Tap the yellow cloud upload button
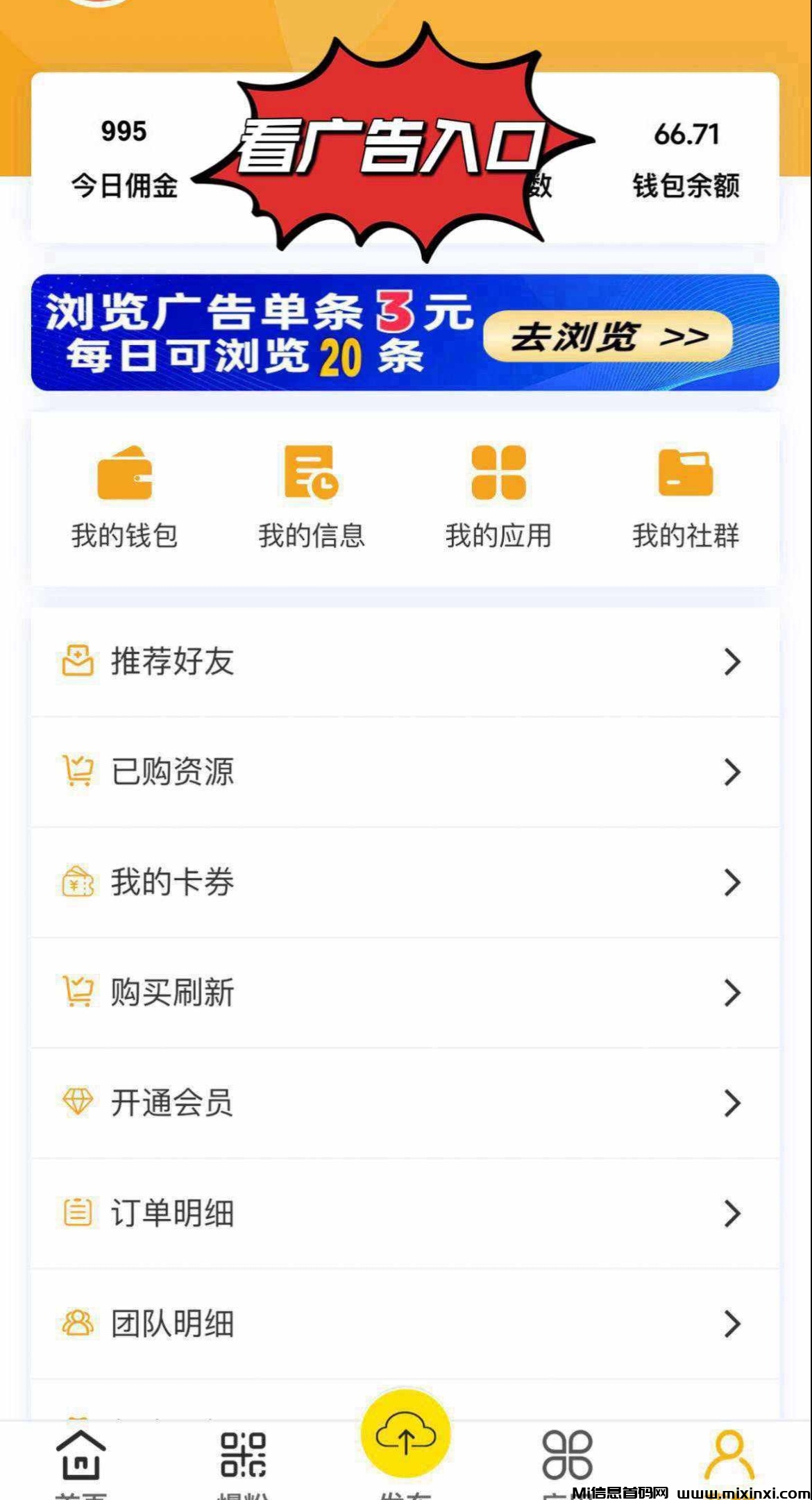Screen dimensions: 812x1500 (405, 1434)
